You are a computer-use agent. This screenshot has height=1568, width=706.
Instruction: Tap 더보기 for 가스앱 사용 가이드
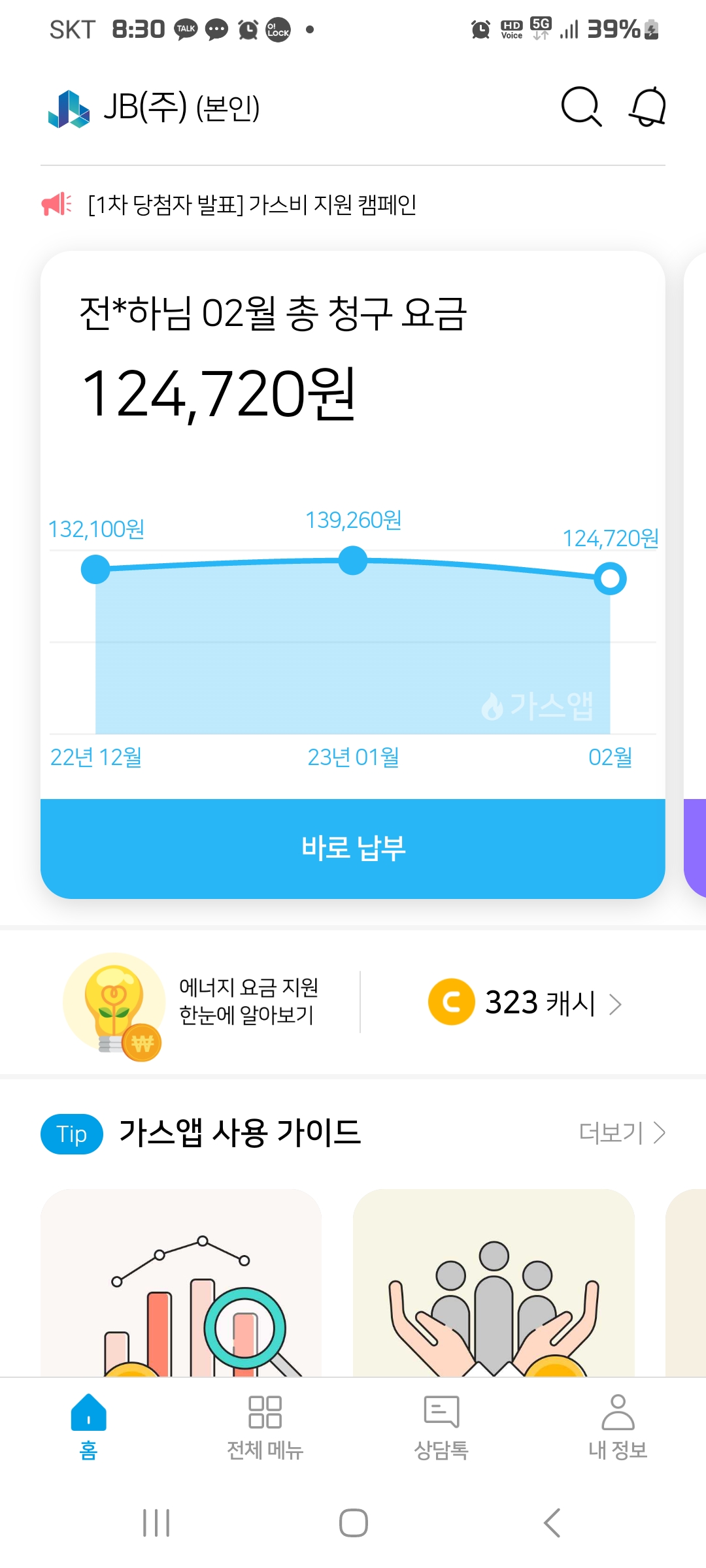621,1133
